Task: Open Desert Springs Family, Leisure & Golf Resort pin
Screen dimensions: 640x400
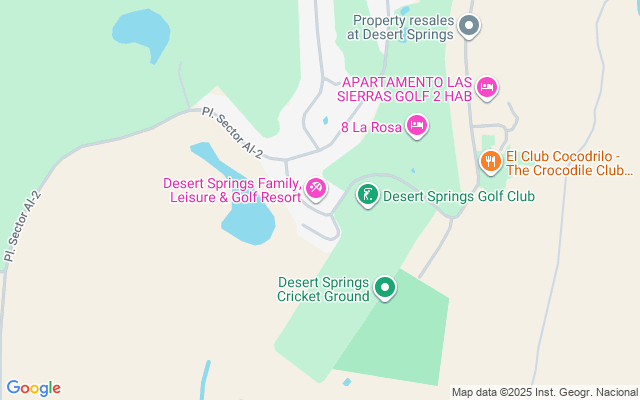Action: pos(316,188)
